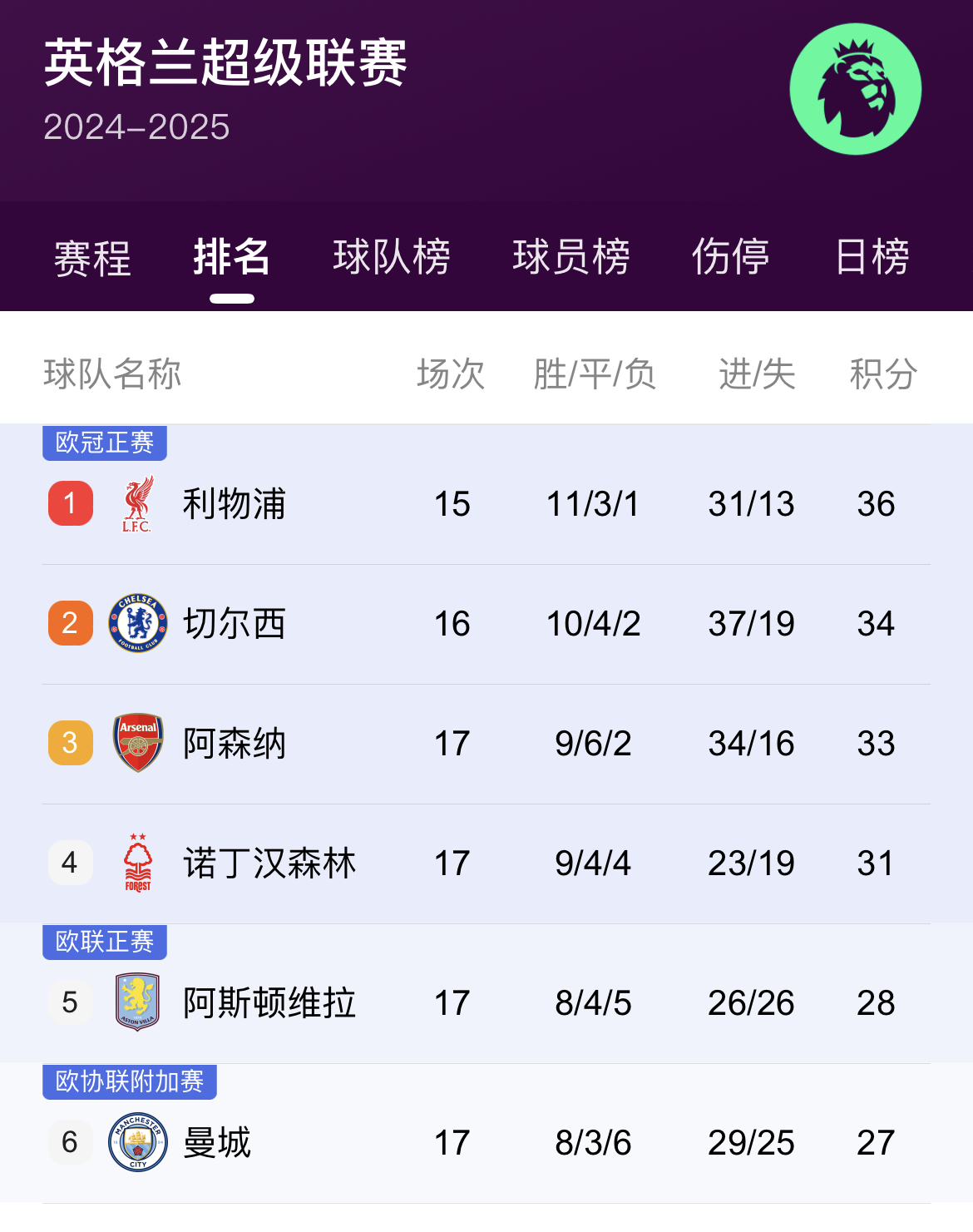Click the 欧协联附加赛 blue label

[129, 1081]
